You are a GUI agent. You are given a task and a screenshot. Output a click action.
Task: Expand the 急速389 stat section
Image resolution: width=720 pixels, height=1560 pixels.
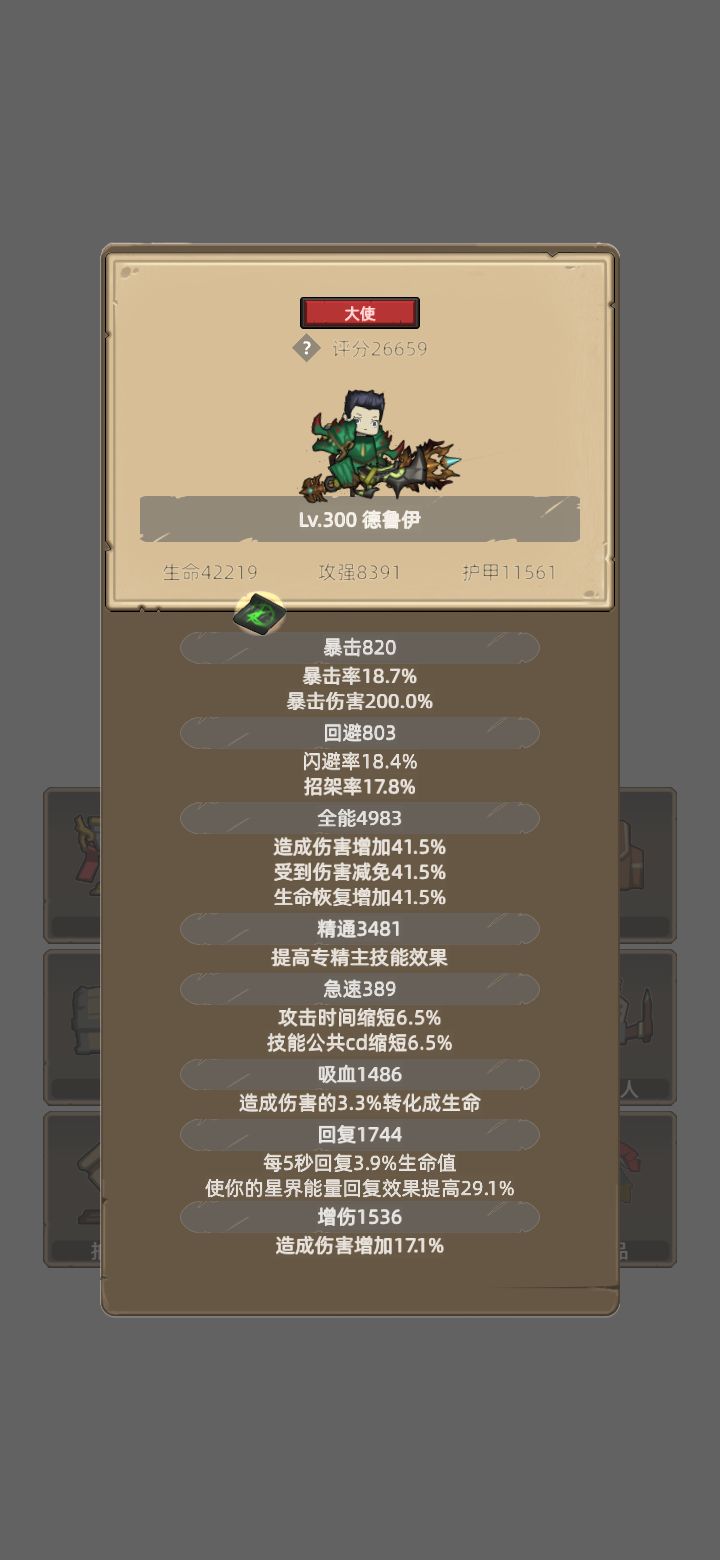(359, 989)
